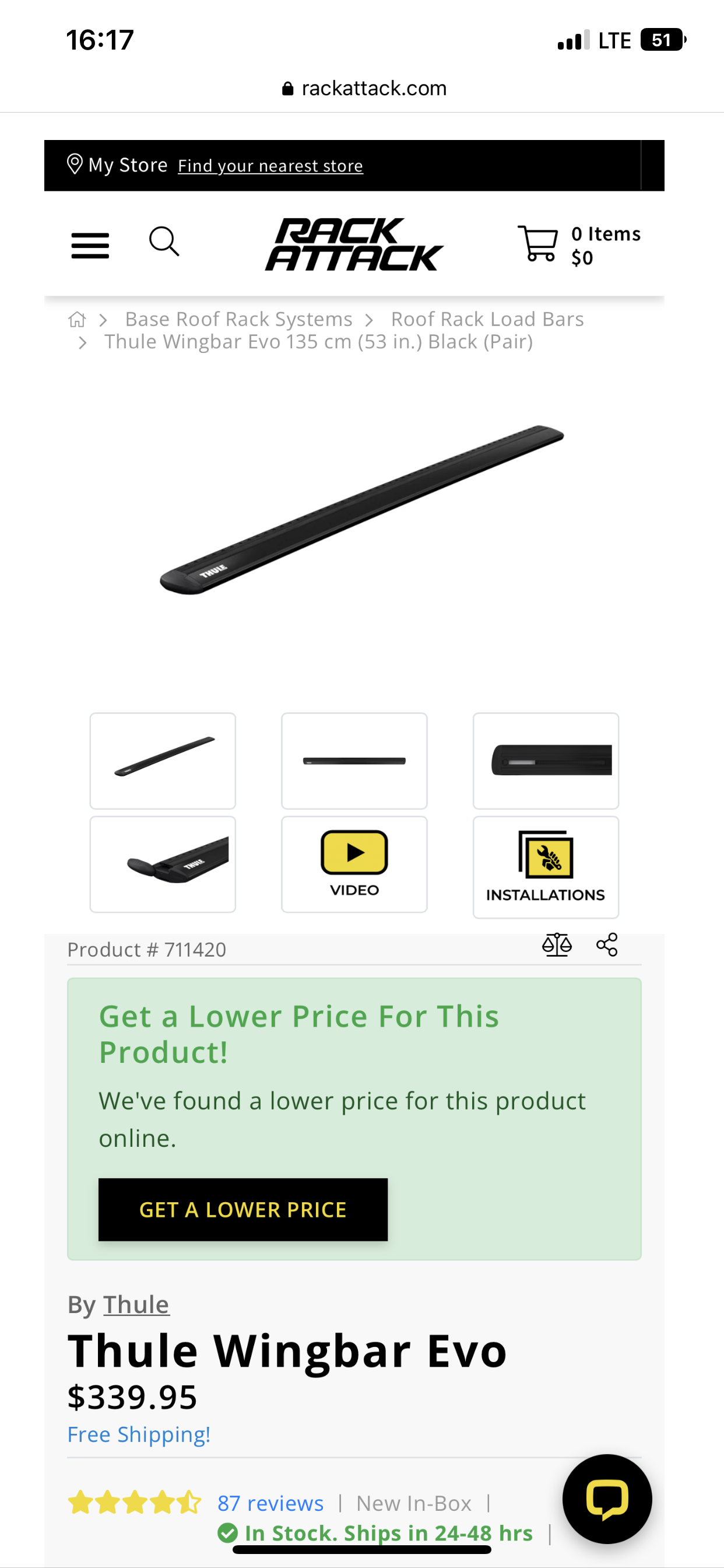Screen dimensions: 724x1568
Task: Select the straight side-view bar thumbnail
Action: 354,760
